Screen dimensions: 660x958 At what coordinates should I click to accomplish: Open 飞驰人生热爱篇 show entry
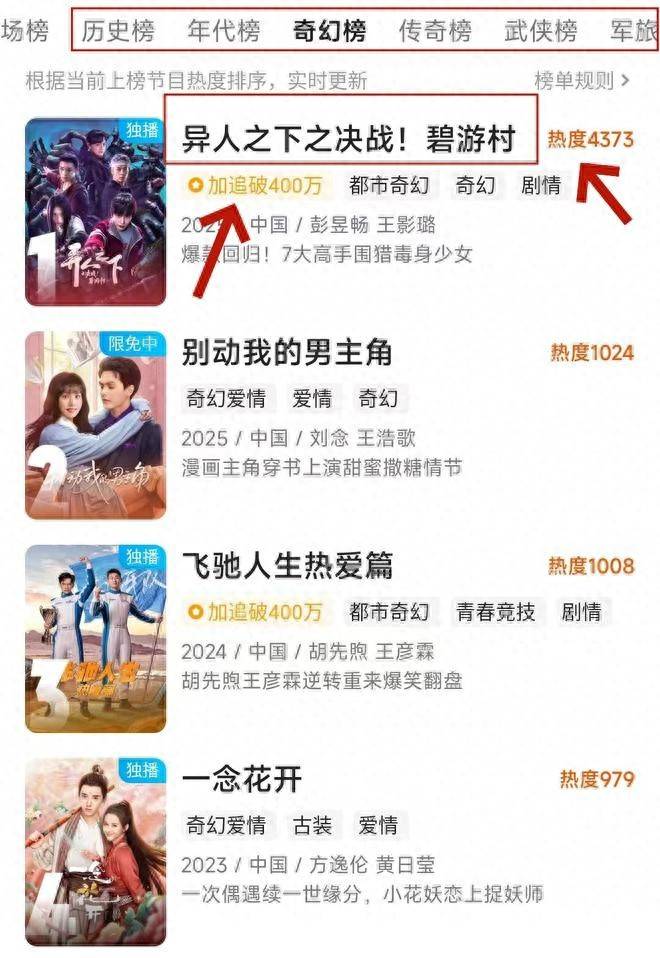coord(287,565)
